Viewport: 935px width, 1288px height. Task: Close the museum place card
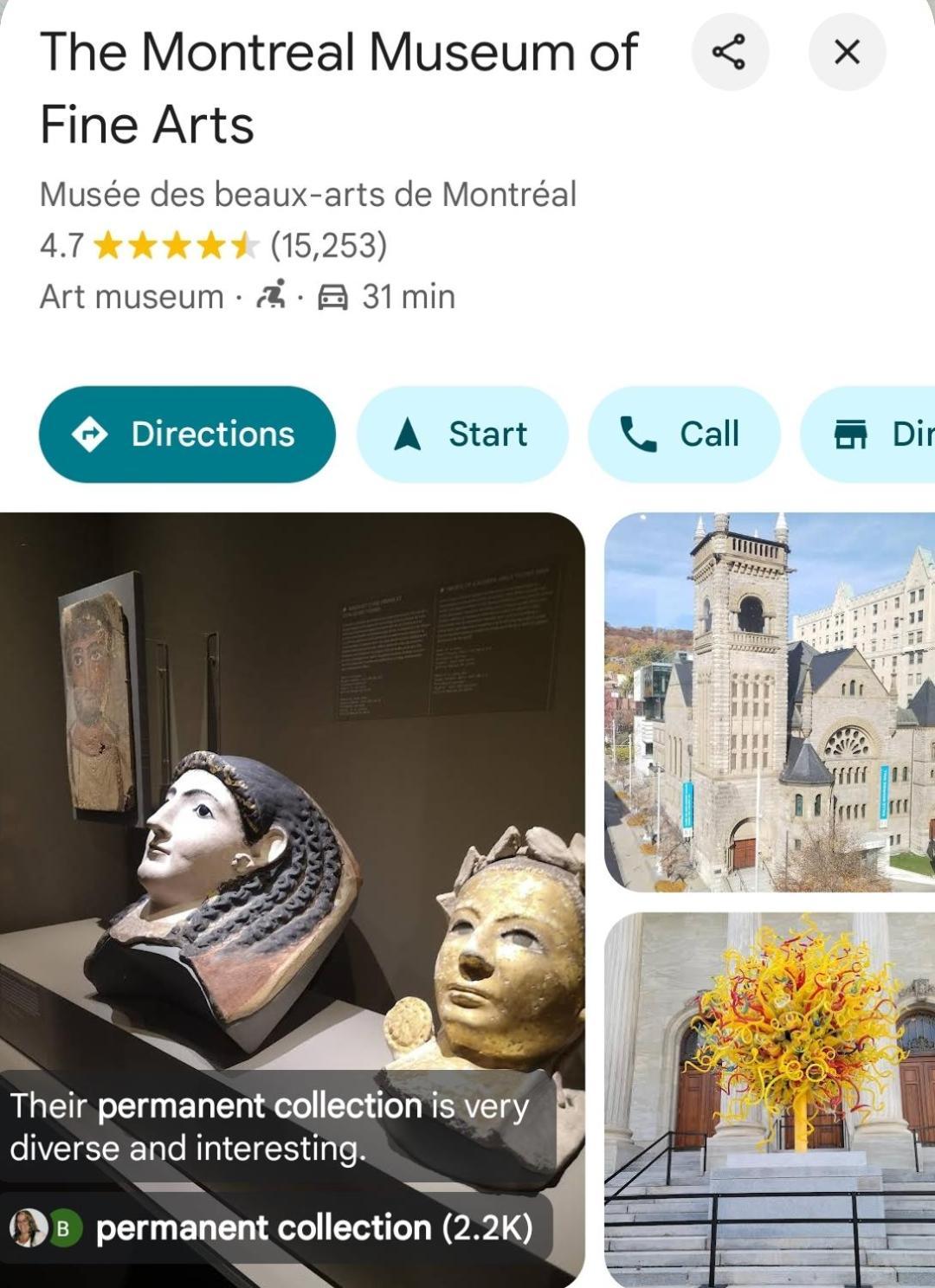[847, 52]
